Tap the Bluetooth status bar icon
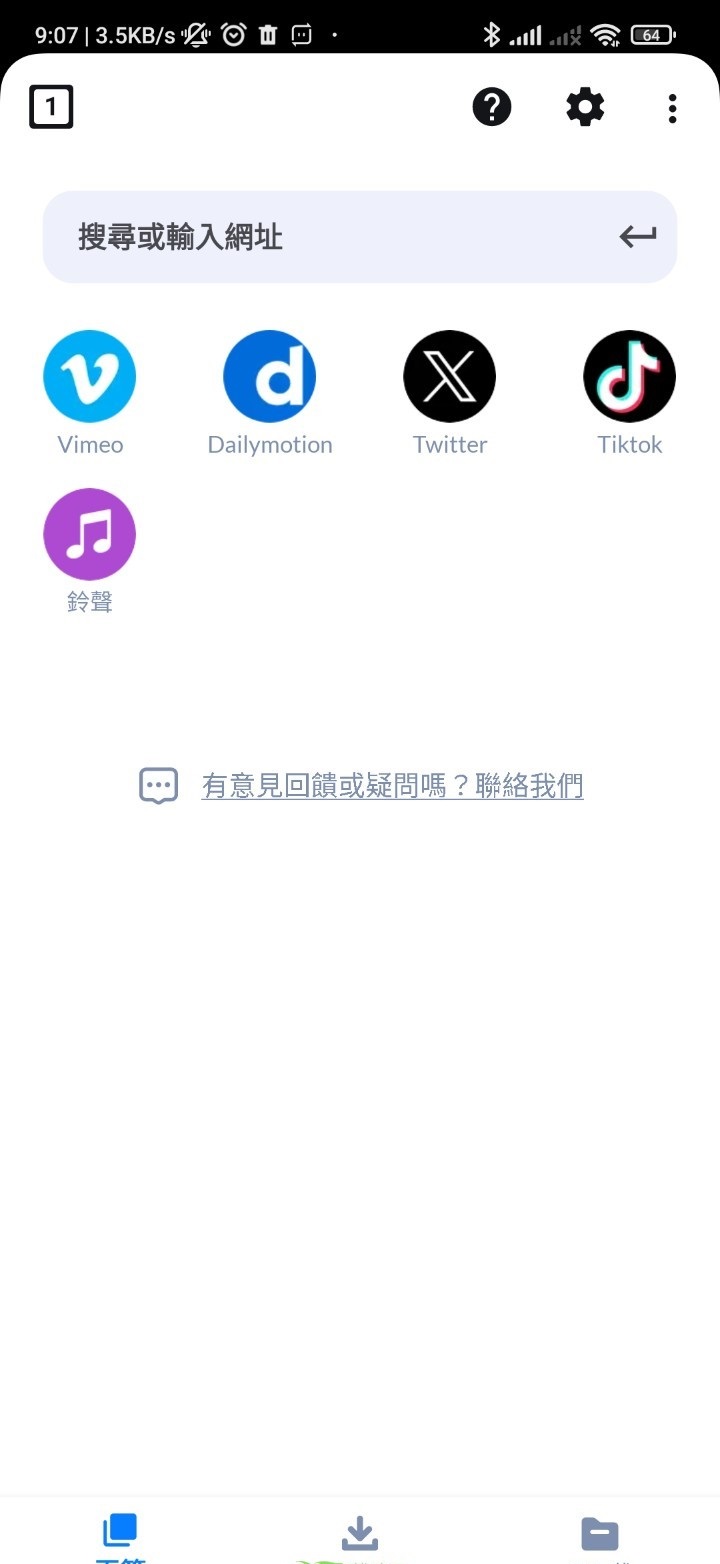This screenshot has width=720, height=1564. pos(491,34)
